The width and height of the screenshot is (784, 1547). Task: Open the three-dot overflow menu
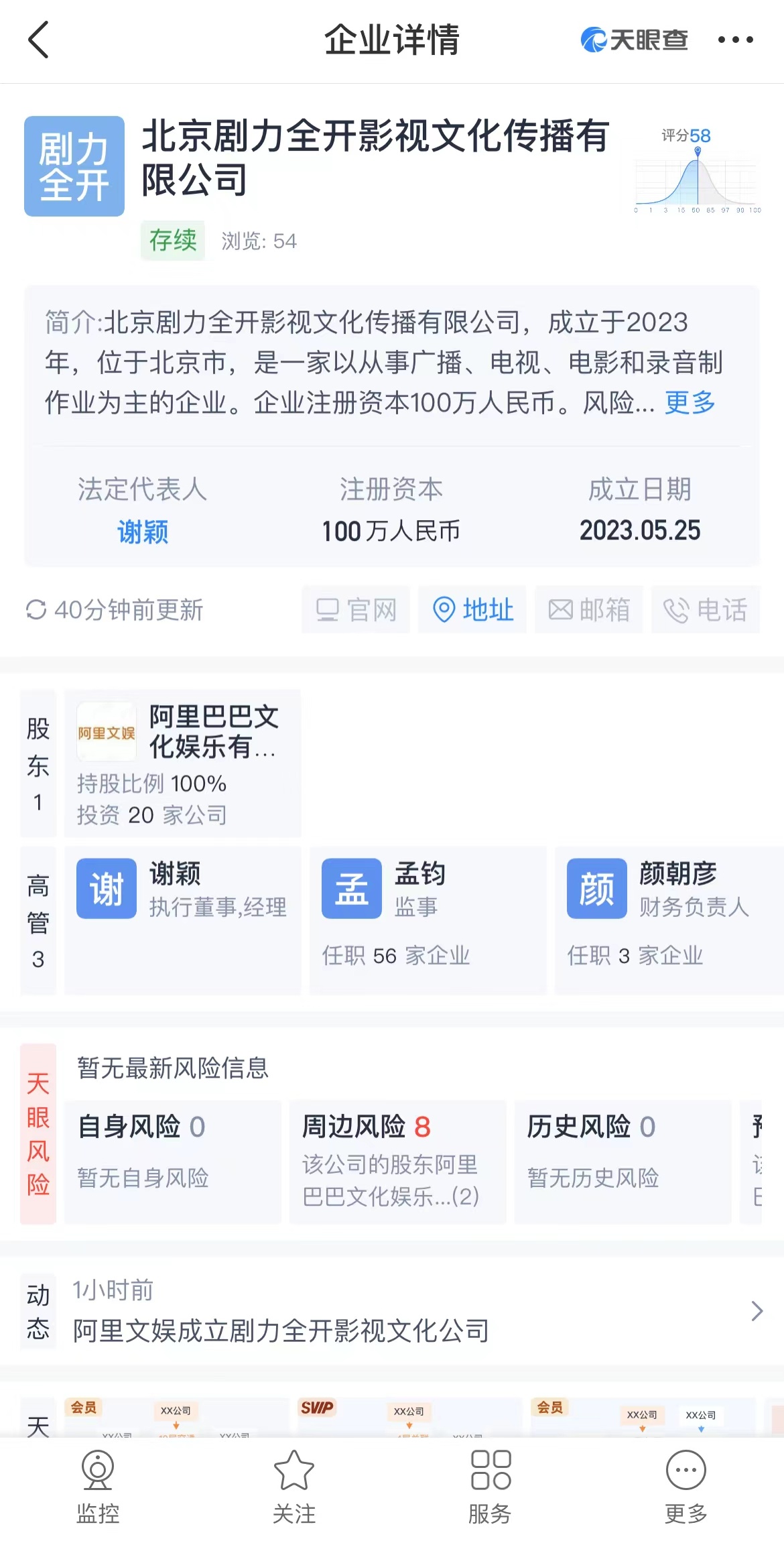[x=735, y=40]
